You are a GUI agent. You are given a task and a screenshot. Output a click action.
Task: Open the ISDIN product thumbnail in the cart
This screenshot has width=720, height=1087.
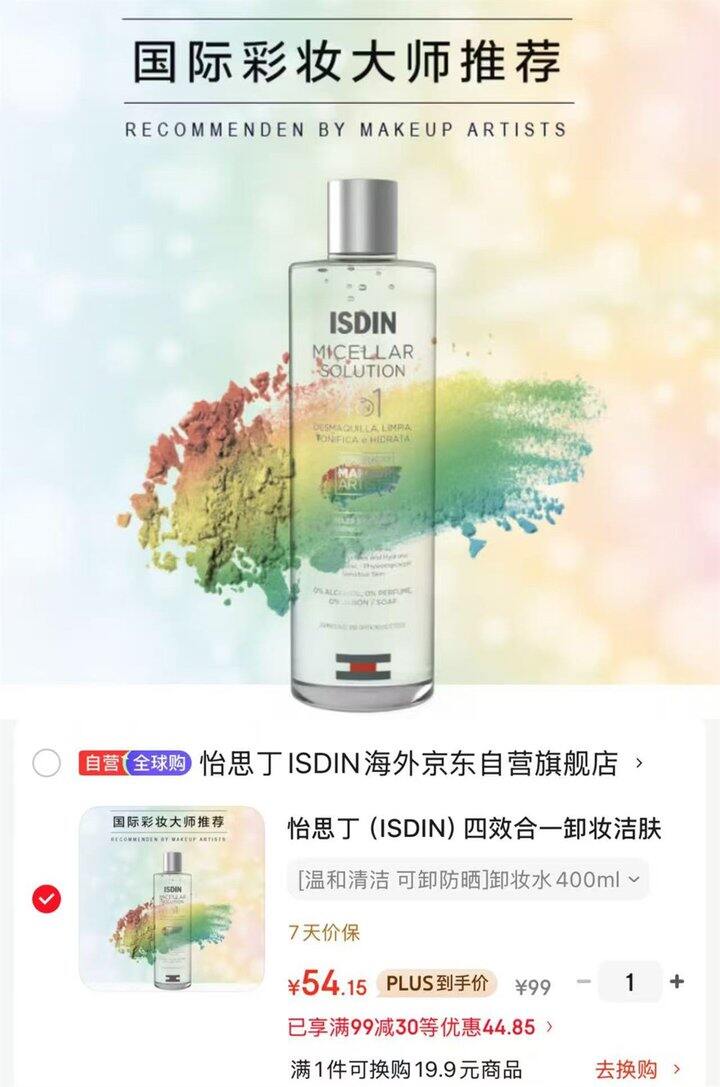tap(171, 898)
